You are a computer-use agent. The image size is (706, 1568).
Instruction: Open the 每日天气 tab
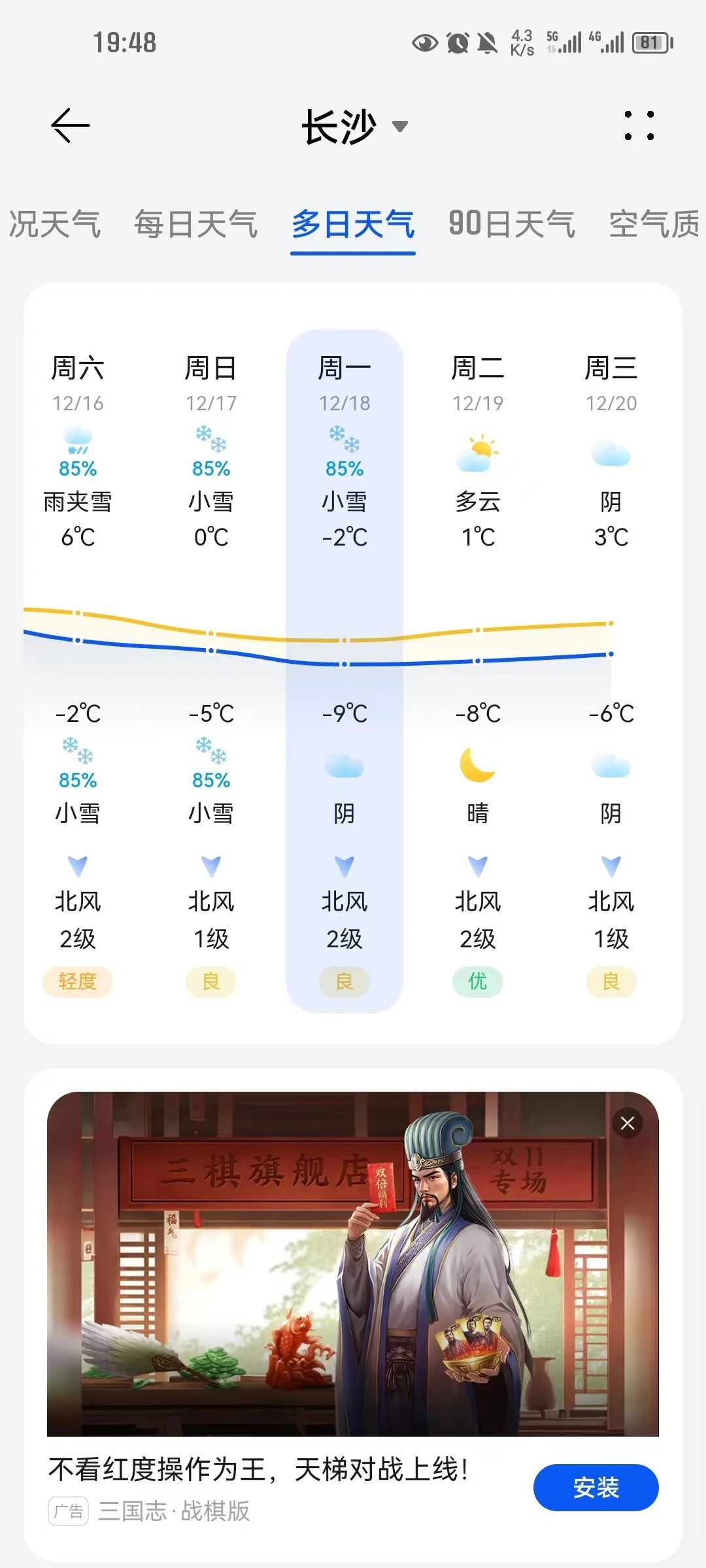196,225
